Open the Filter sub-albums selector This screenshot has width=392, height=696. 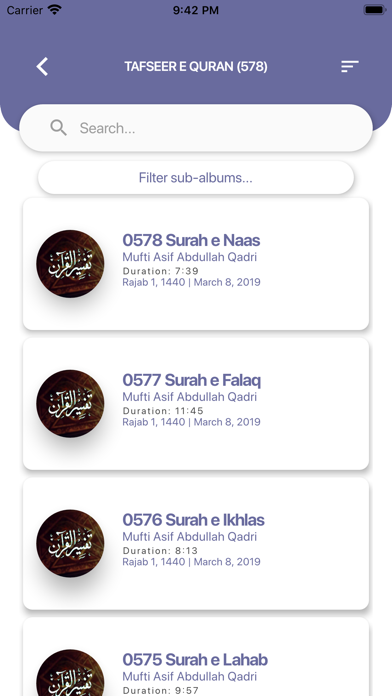[196, 178]
